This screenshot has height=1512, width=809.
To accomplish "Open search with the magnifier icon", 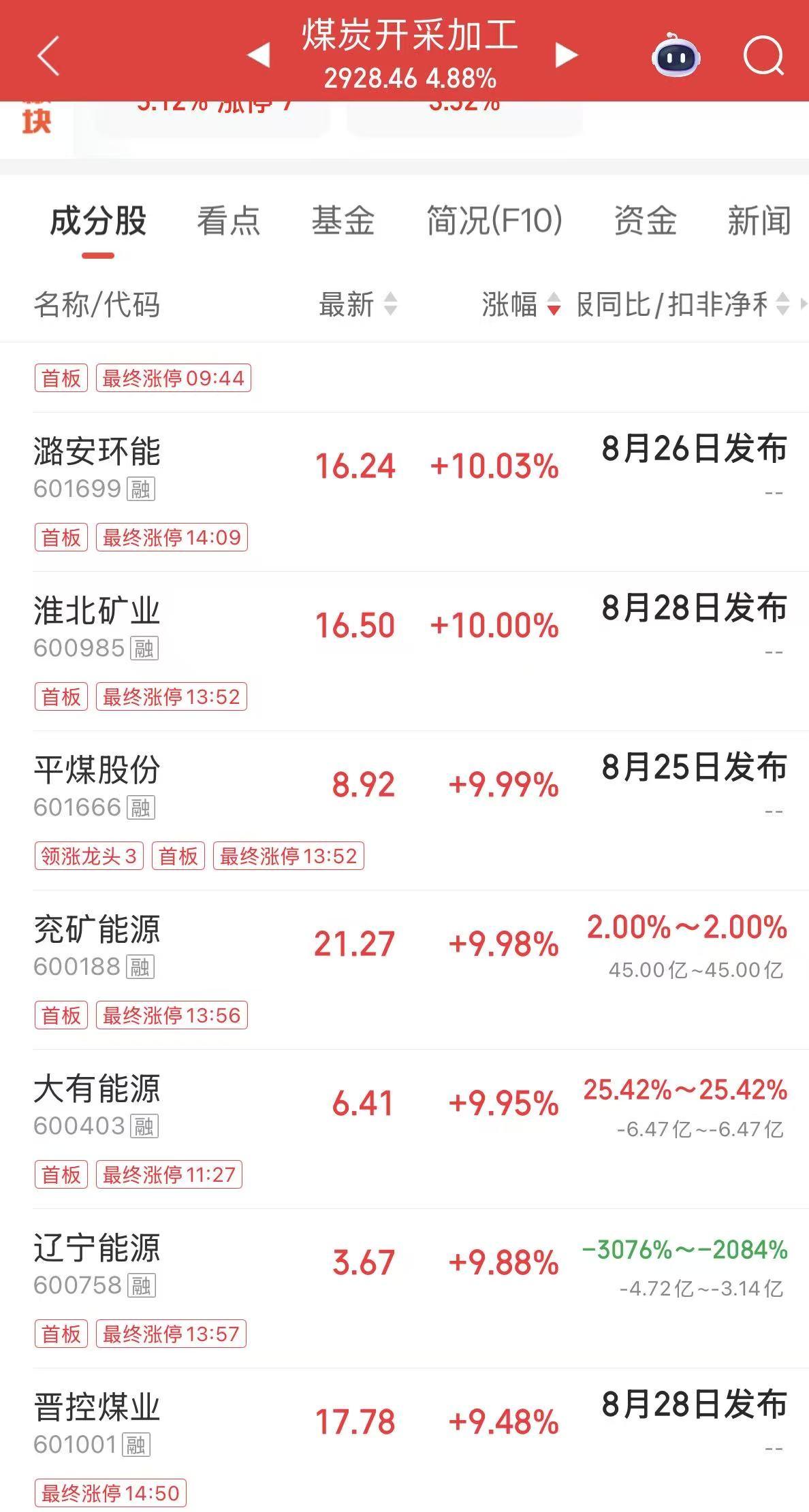I will (763, 55).
